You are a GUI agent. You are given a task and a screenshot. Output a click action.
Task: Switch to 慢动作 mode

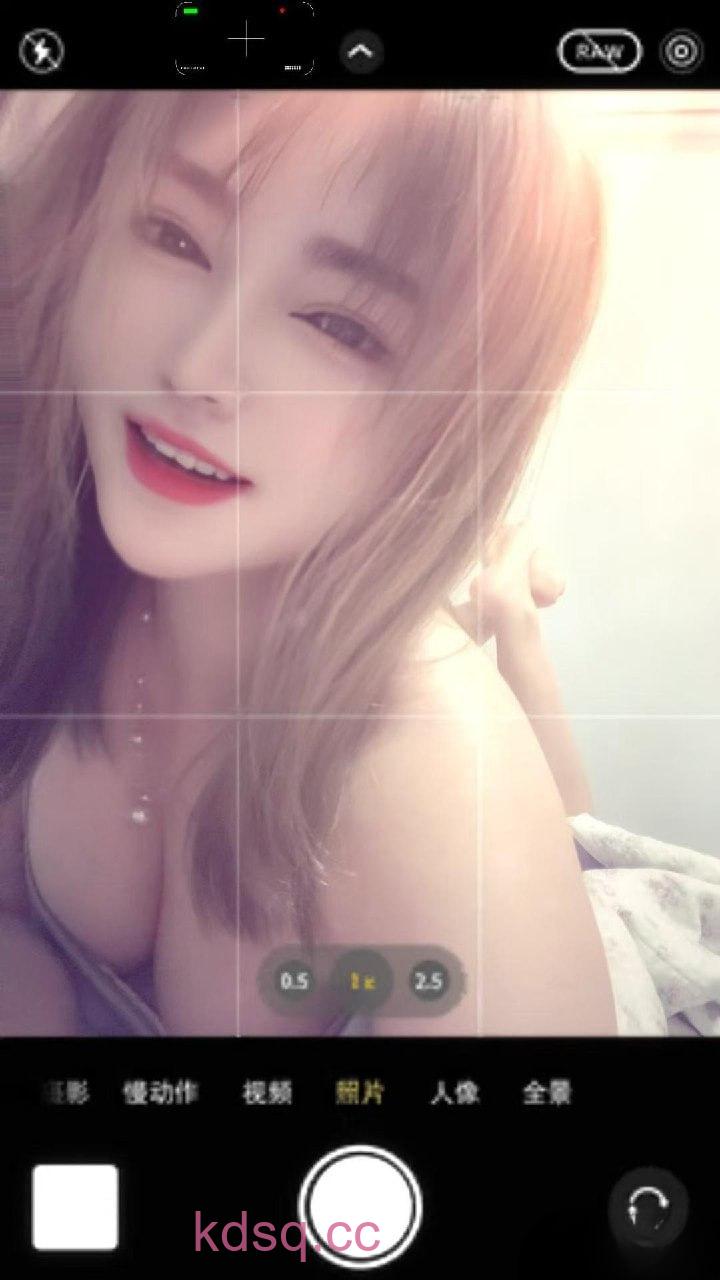(x=160, y=1092)
